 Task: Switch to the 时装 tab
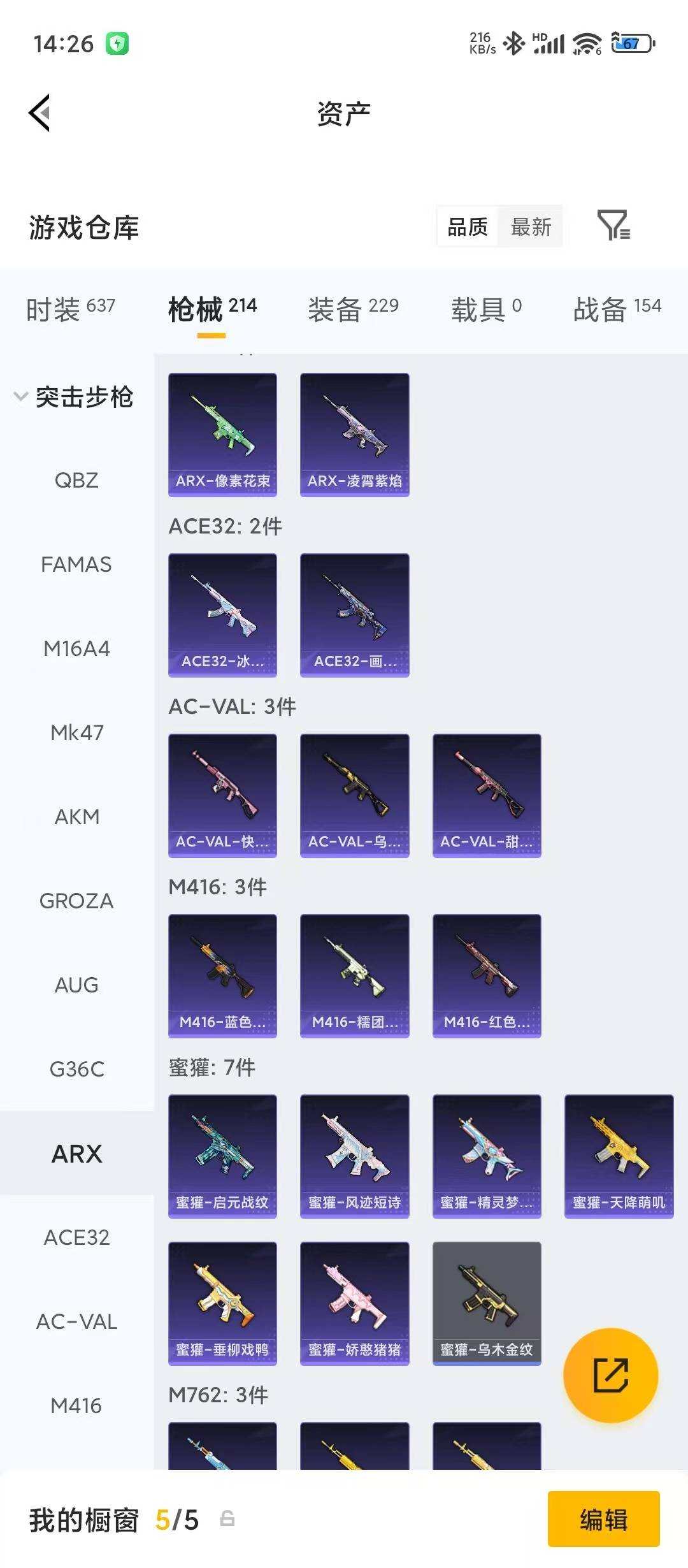coord(70,309)
